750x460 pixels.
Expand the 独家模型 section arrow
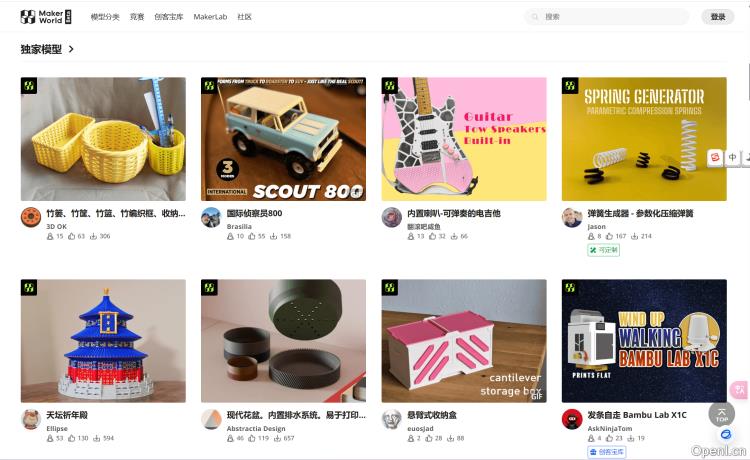click(x=72, y=49)
